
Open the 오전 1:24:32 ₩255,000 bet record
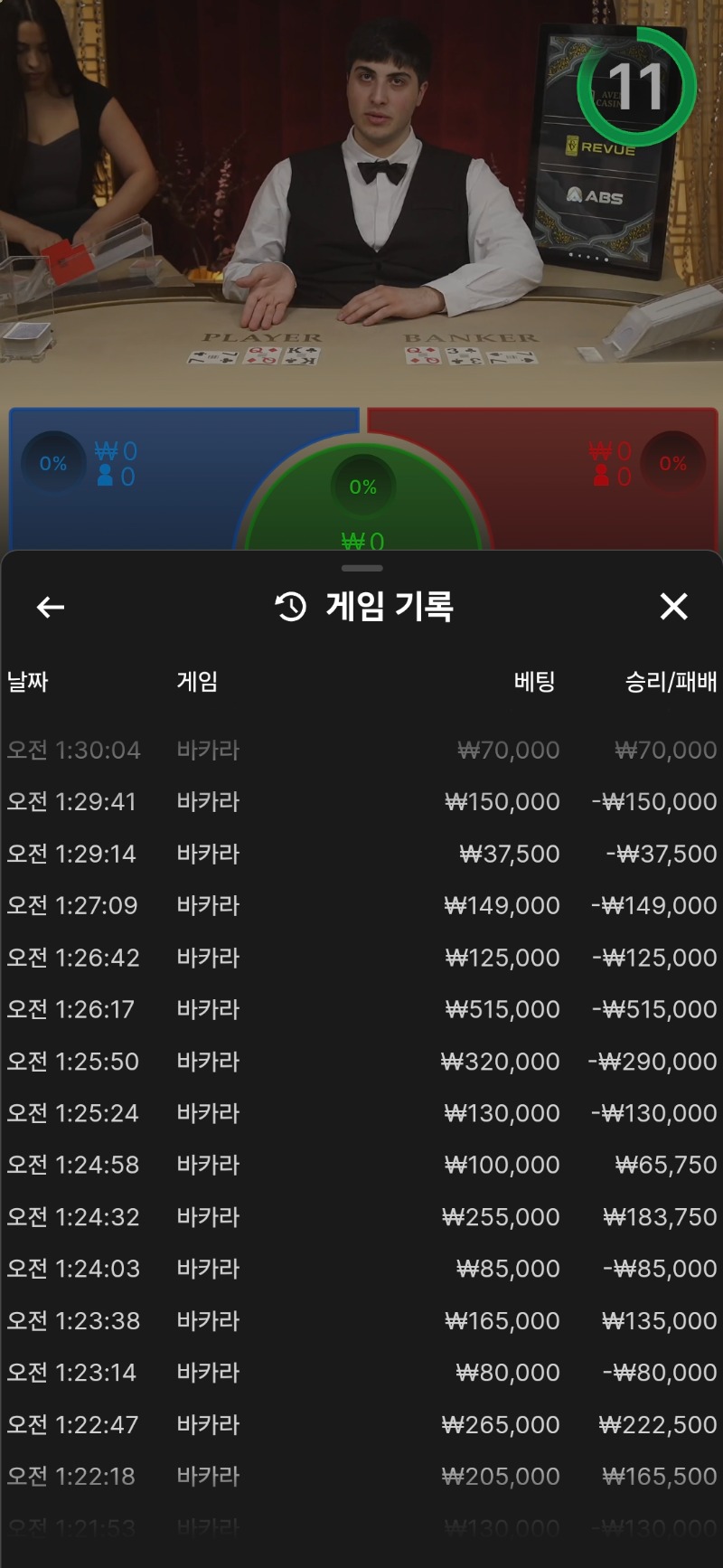(361, 1217)
